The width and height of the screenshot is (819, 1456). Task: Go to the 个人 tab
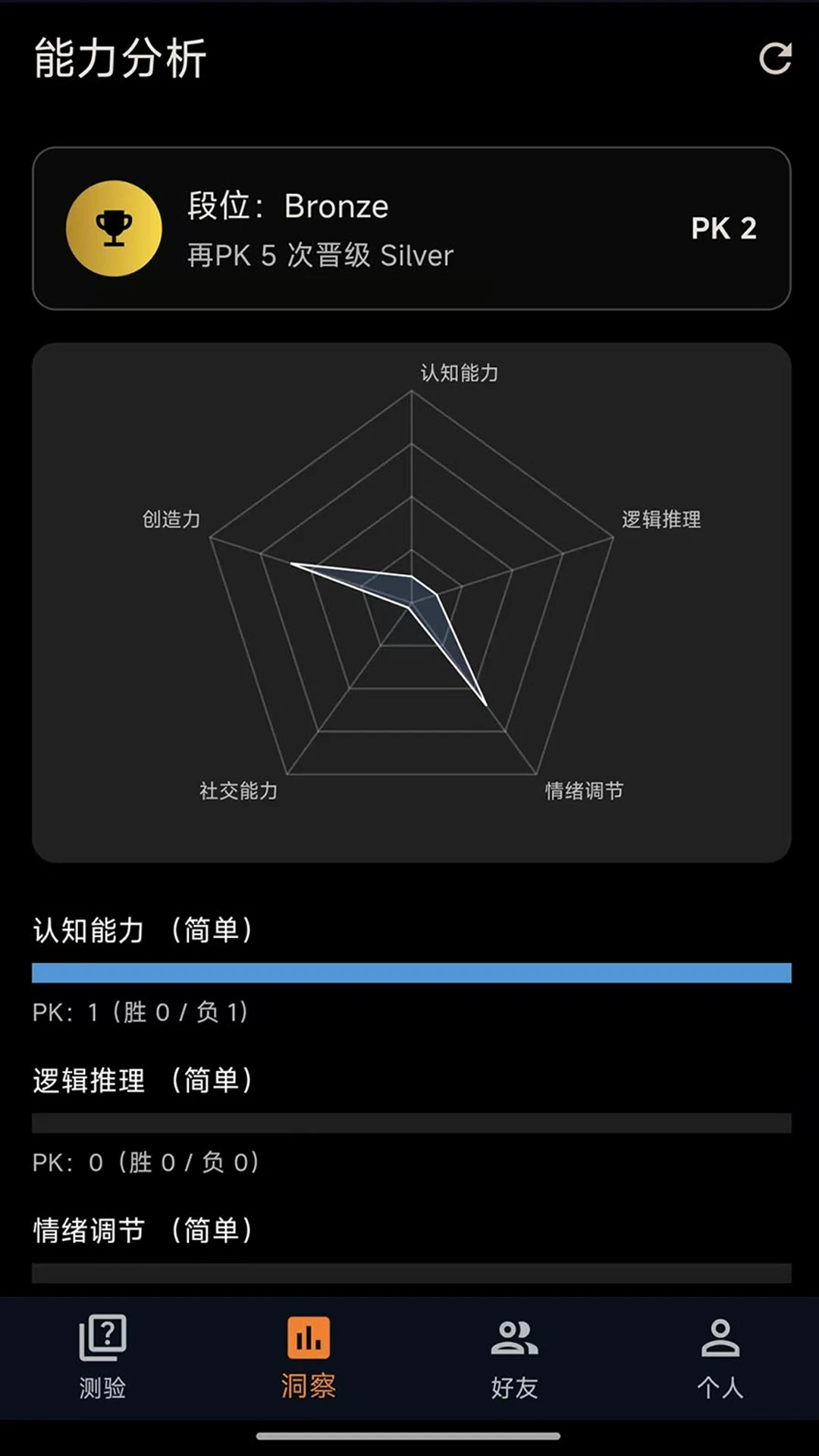pos(720,1357)
